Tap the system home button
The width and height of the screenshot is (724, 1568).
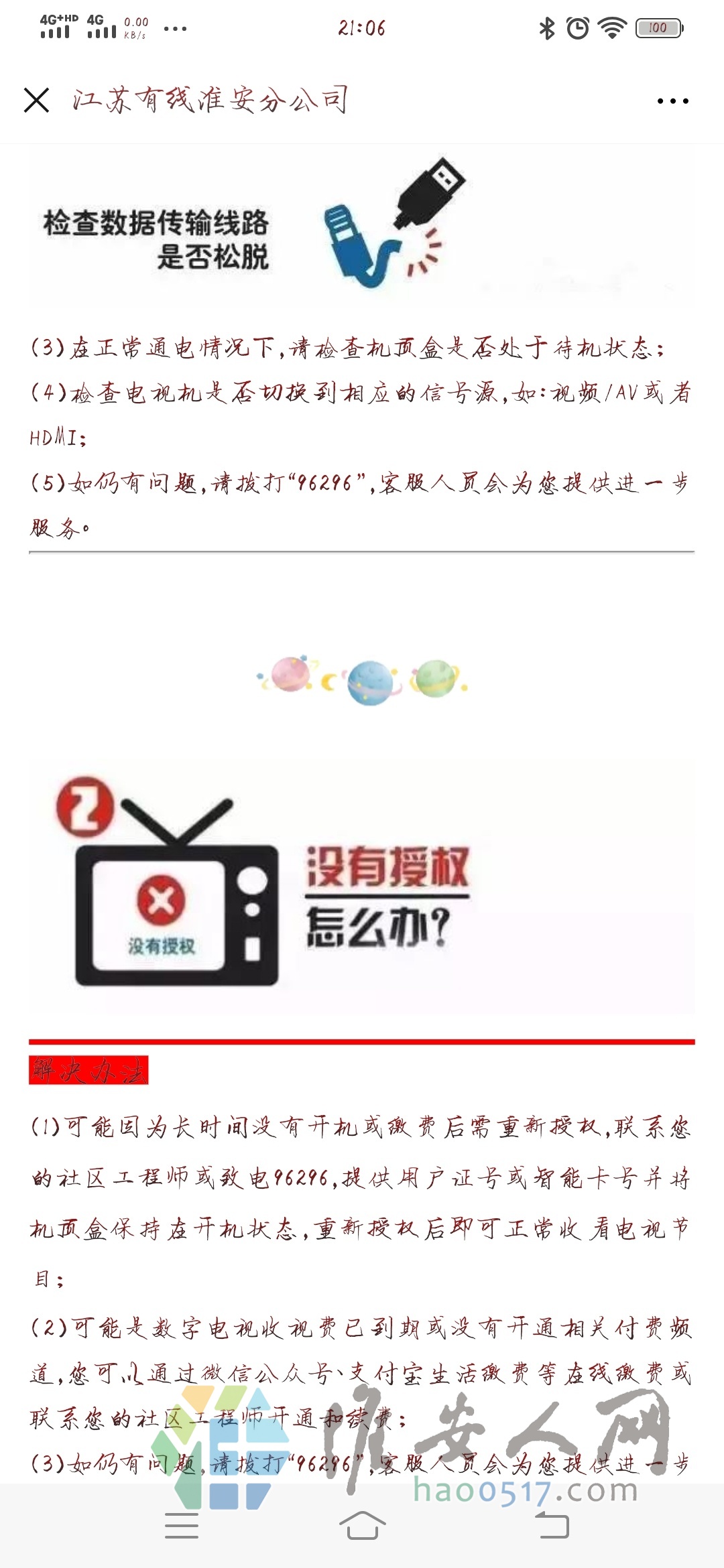coord(362,1526)
